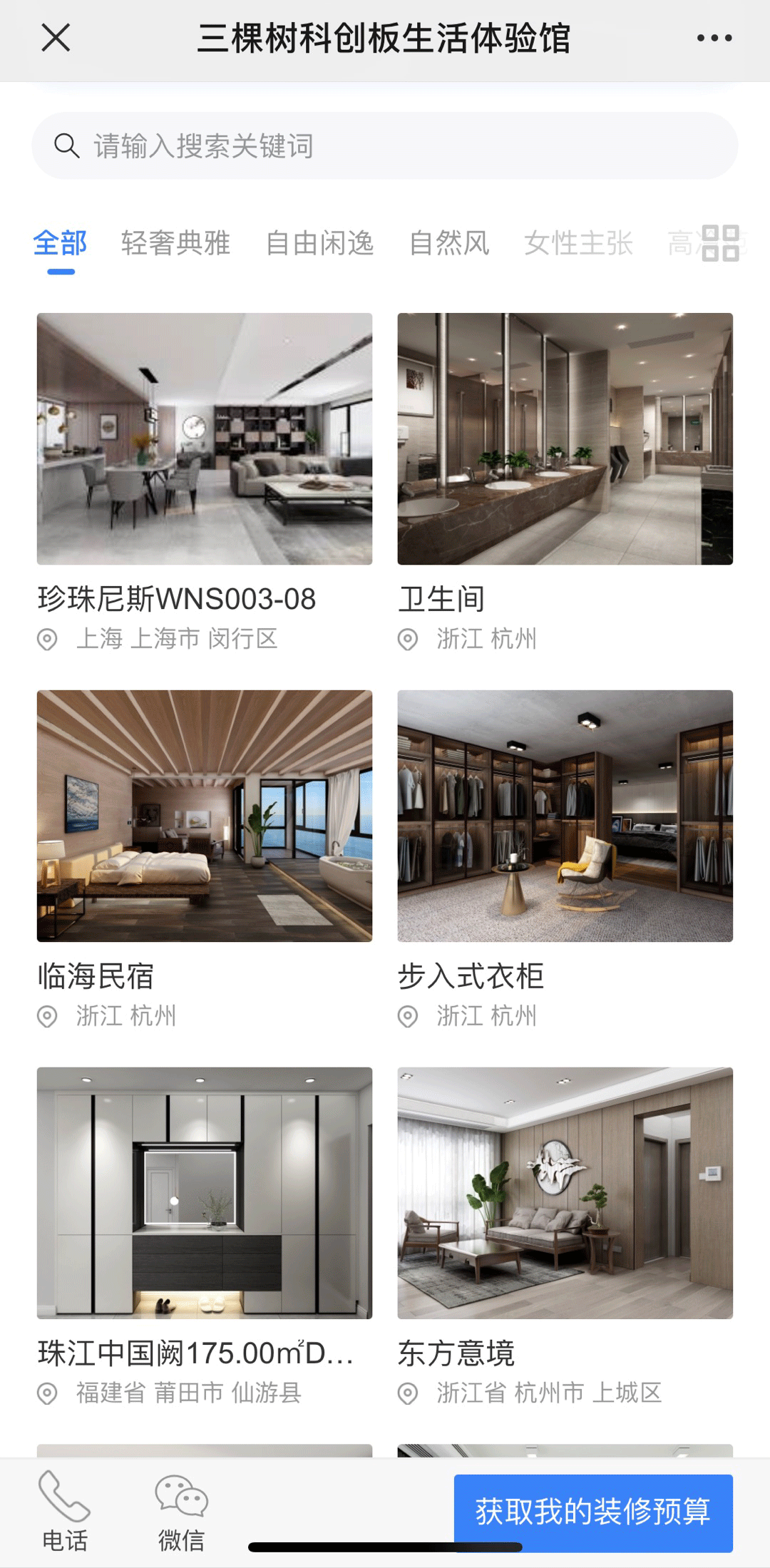Switch to the 全部 tab
770x1568 pixels.
[61, 244]
